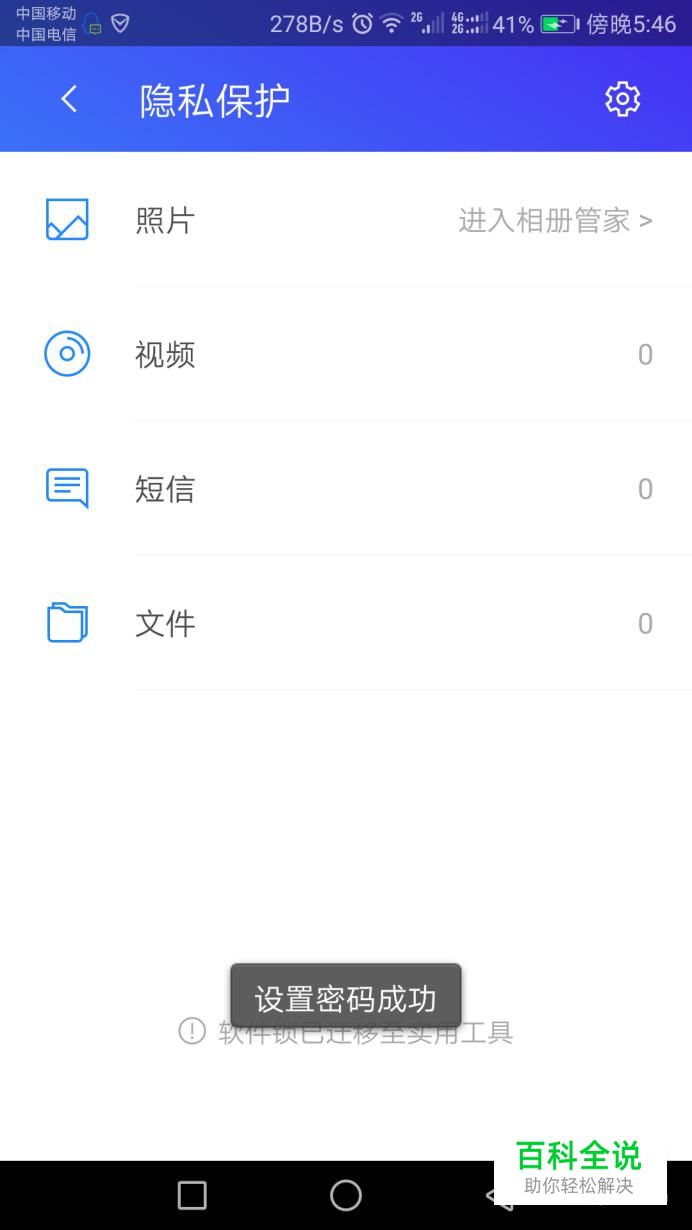Viewport: 692px width, 1230px height.
Task: Open recent apps from navigation bar
Action: coord(192,1195)
